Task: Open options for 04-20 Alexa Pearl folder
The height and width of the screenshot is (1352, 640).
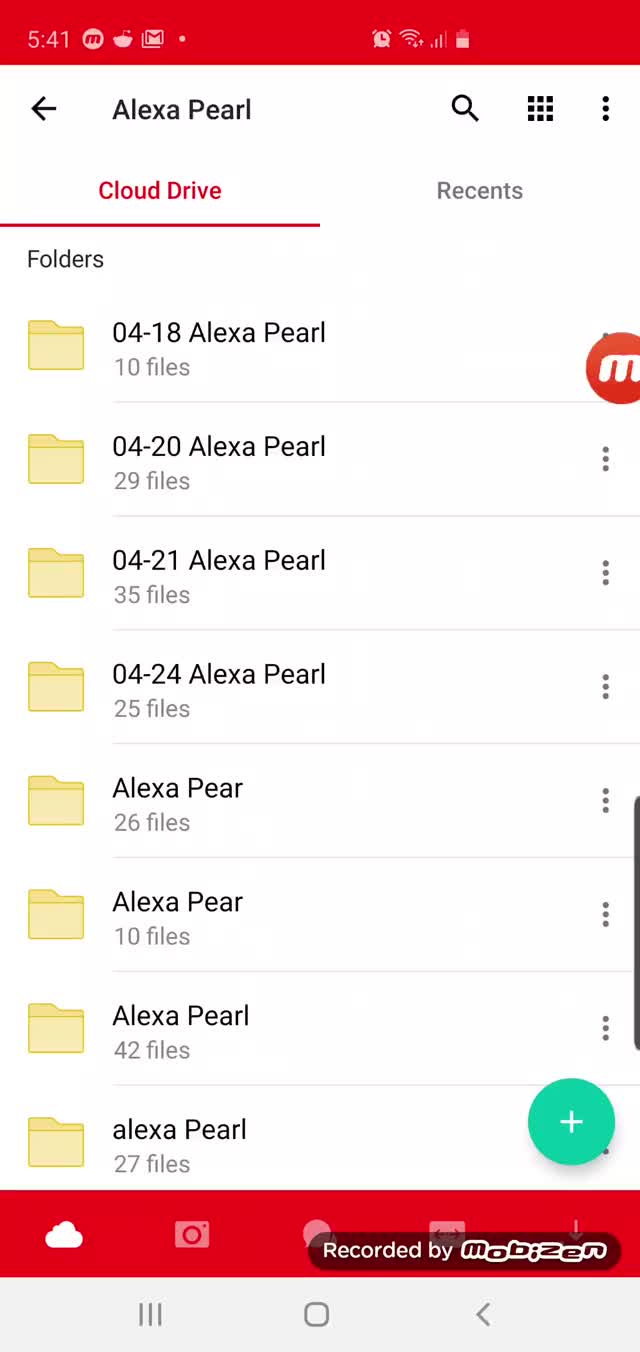Action: click(x=605, y=459)
